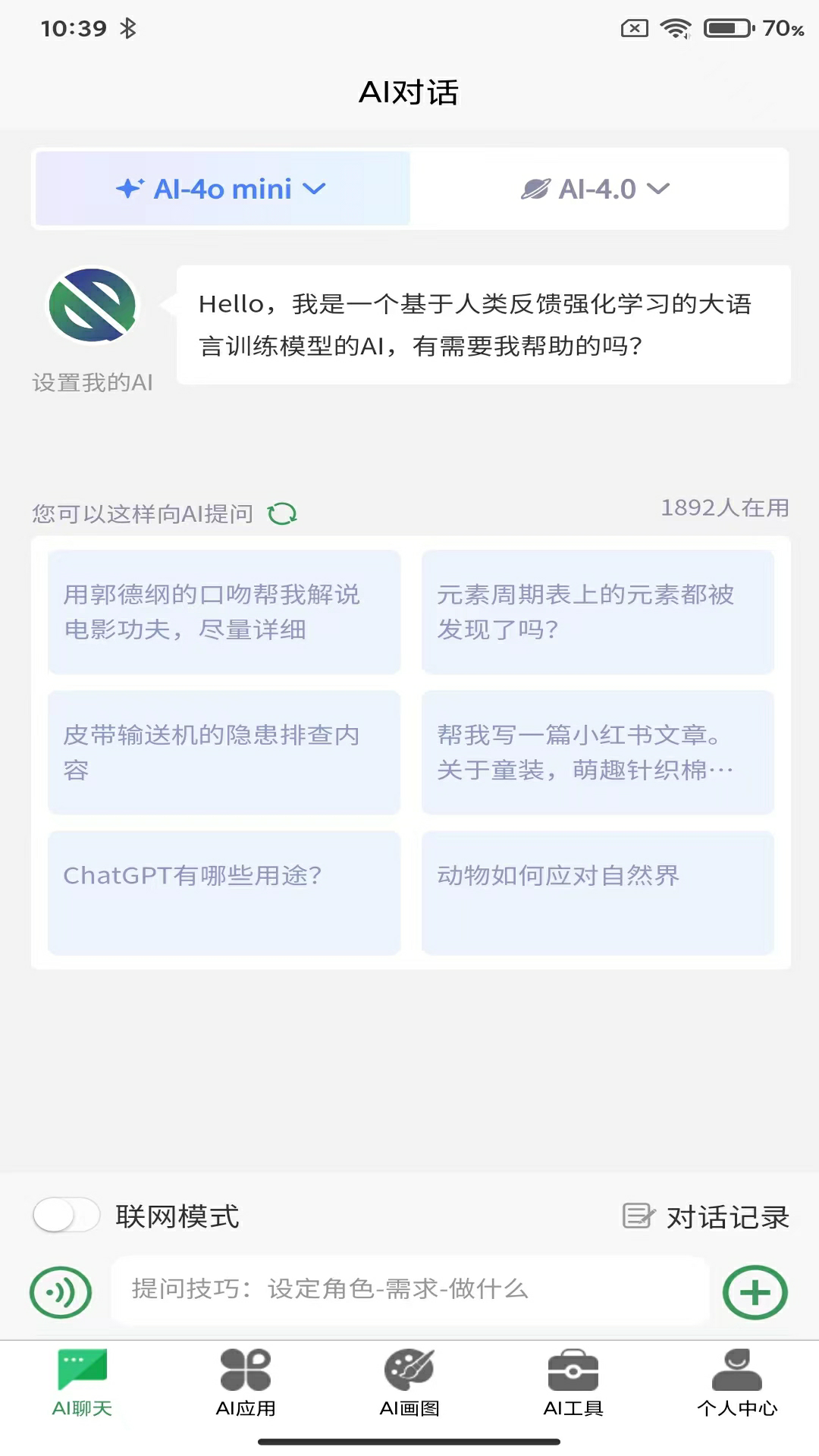
Task: Switch to the AI-4.0 model dropdown
Action: pos(598,189)
